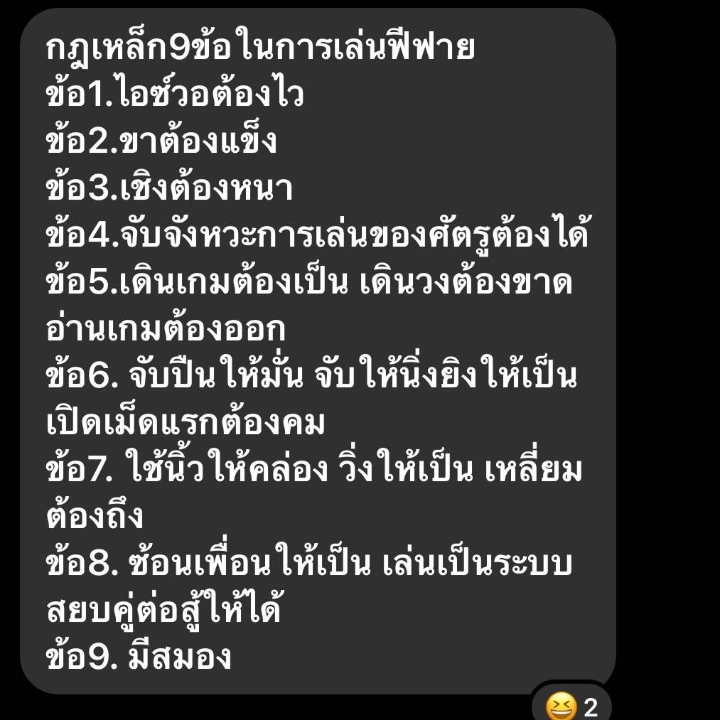Open the laughing emoji reaction count
This screenshot has width=720, height=720.
(x=572, y=704)
